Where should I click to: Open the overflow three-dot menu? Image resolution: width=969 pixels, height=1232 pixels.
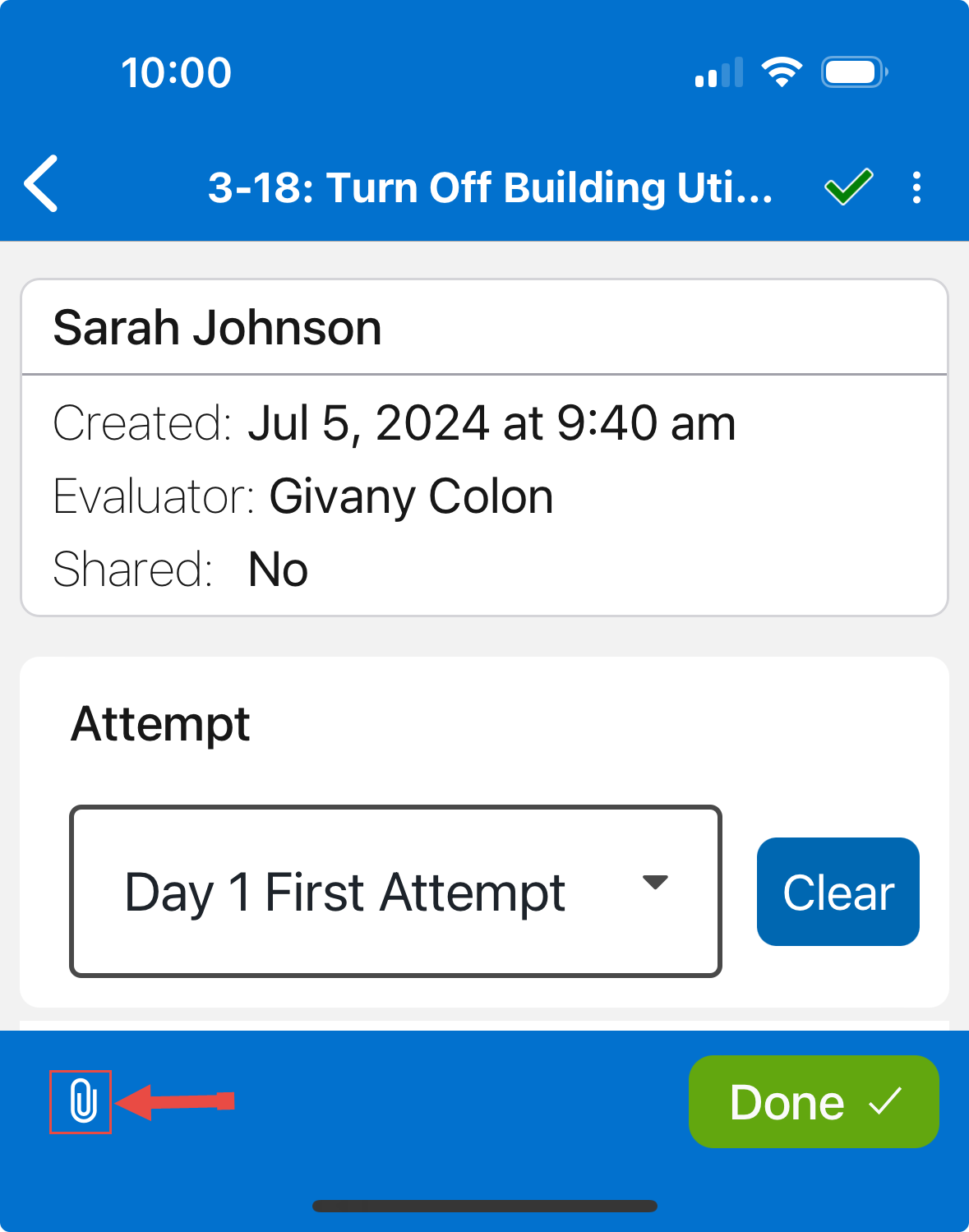(x=916, y=187)
